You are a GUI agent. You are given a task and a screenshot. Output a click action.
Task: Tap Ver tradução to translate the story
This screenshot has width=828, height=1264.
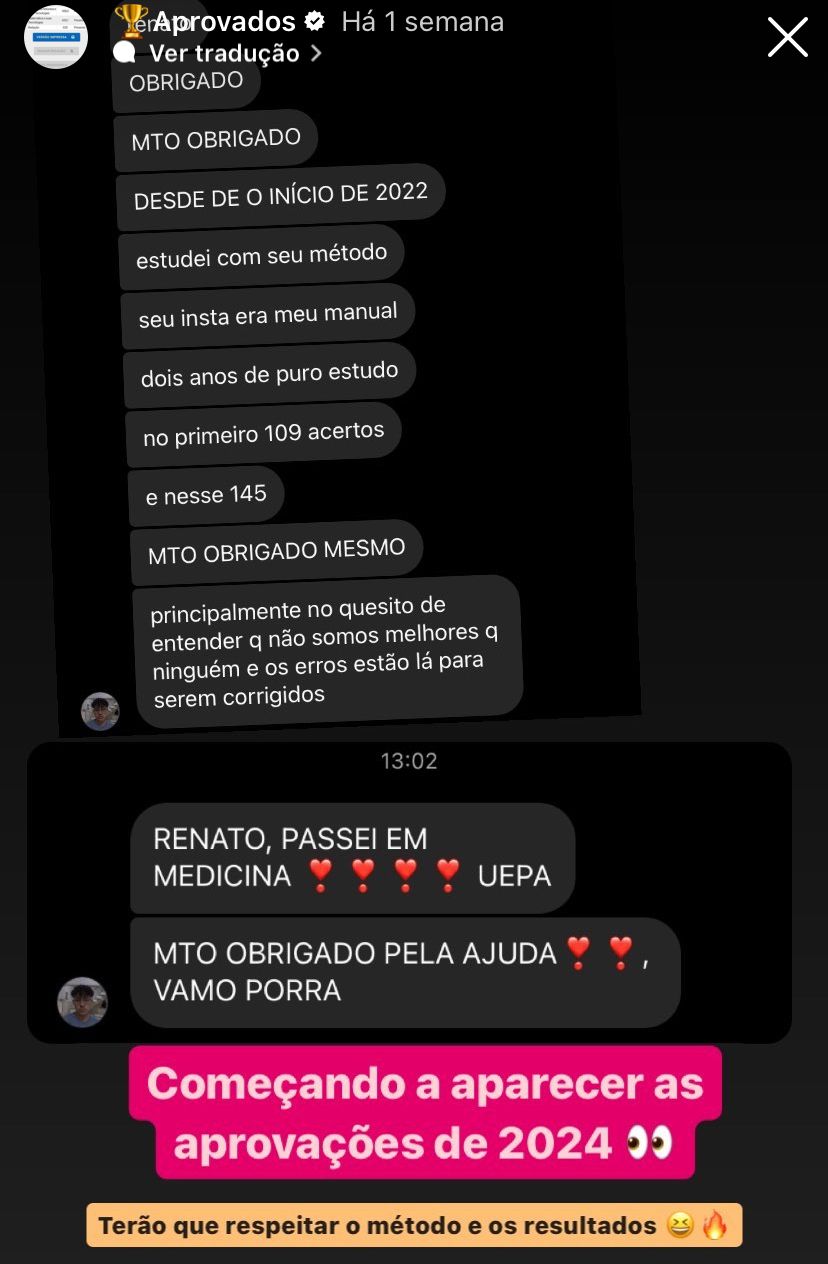coord(225,53)
